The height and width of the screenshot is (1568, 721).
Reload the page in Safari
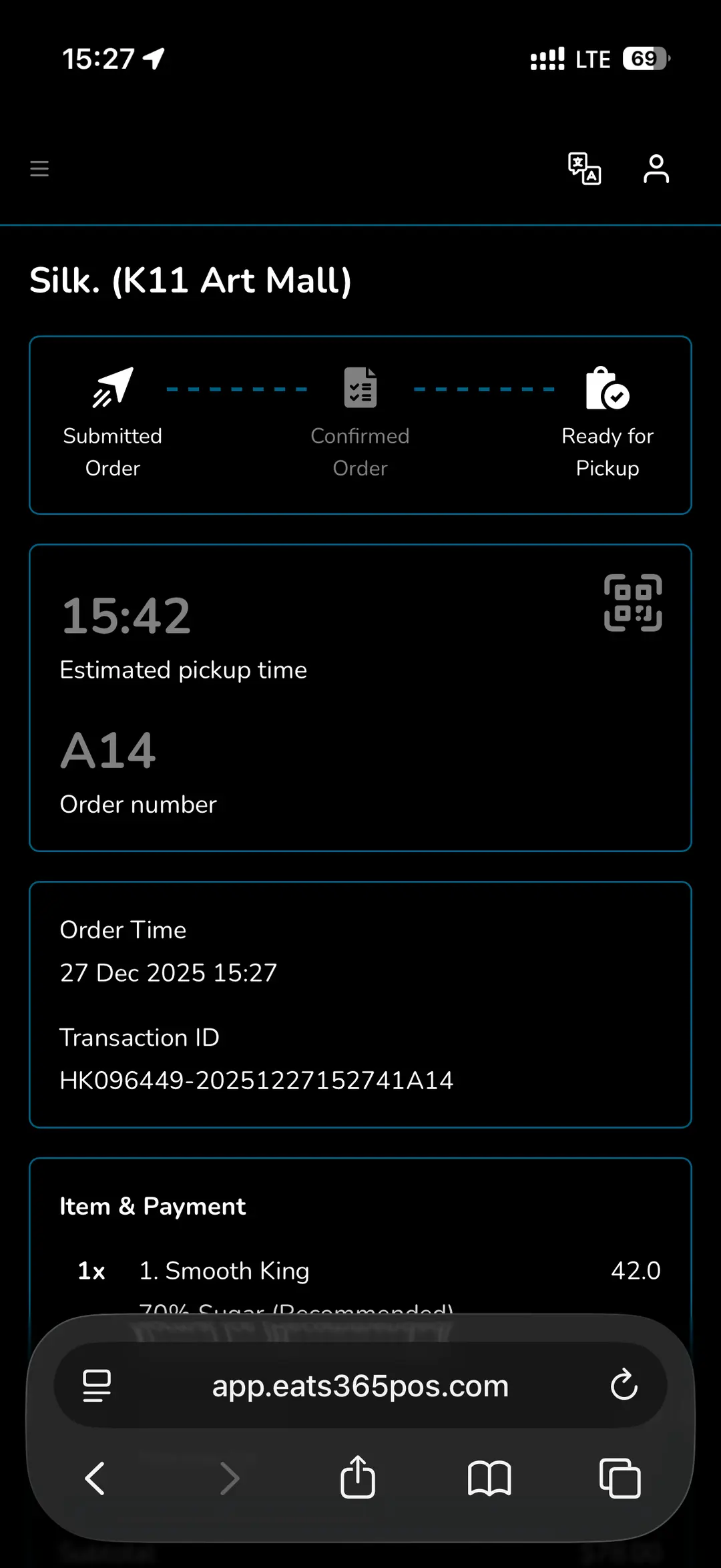pos(624,1385)
